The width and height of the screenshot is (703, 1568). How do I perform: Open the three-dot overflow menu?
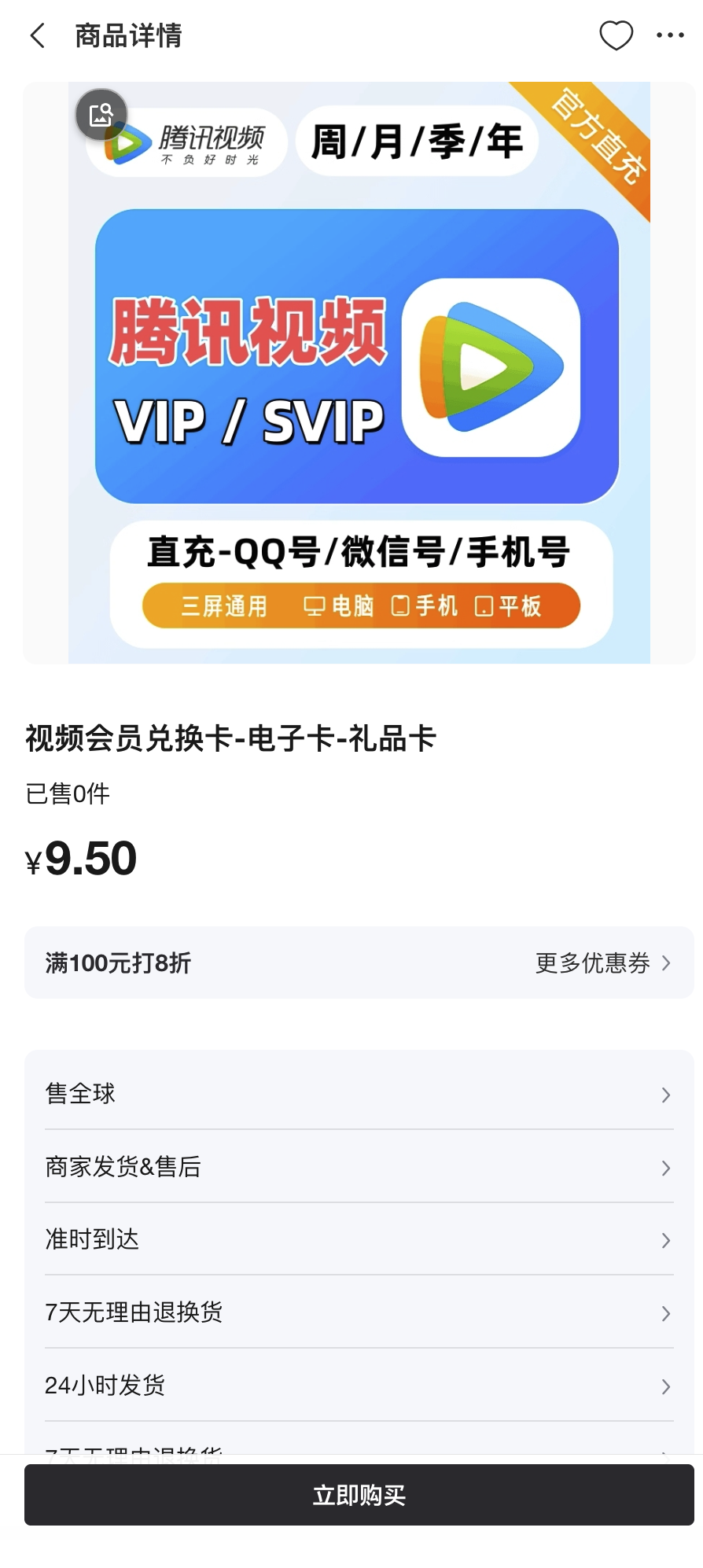pos(670,35)
